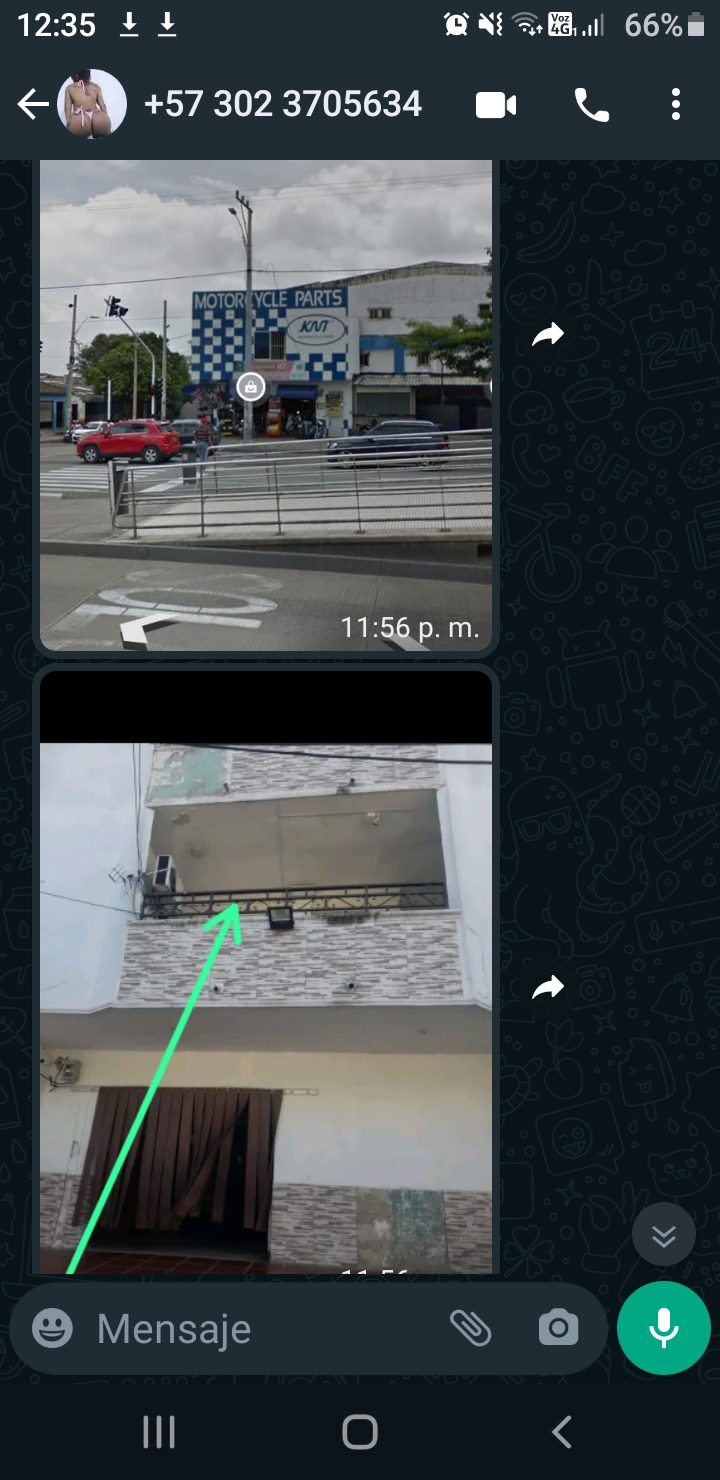Start a voice call
The height and width of the screenshot is (1480, 720).
pyautogui.click(x=591, y=105)
